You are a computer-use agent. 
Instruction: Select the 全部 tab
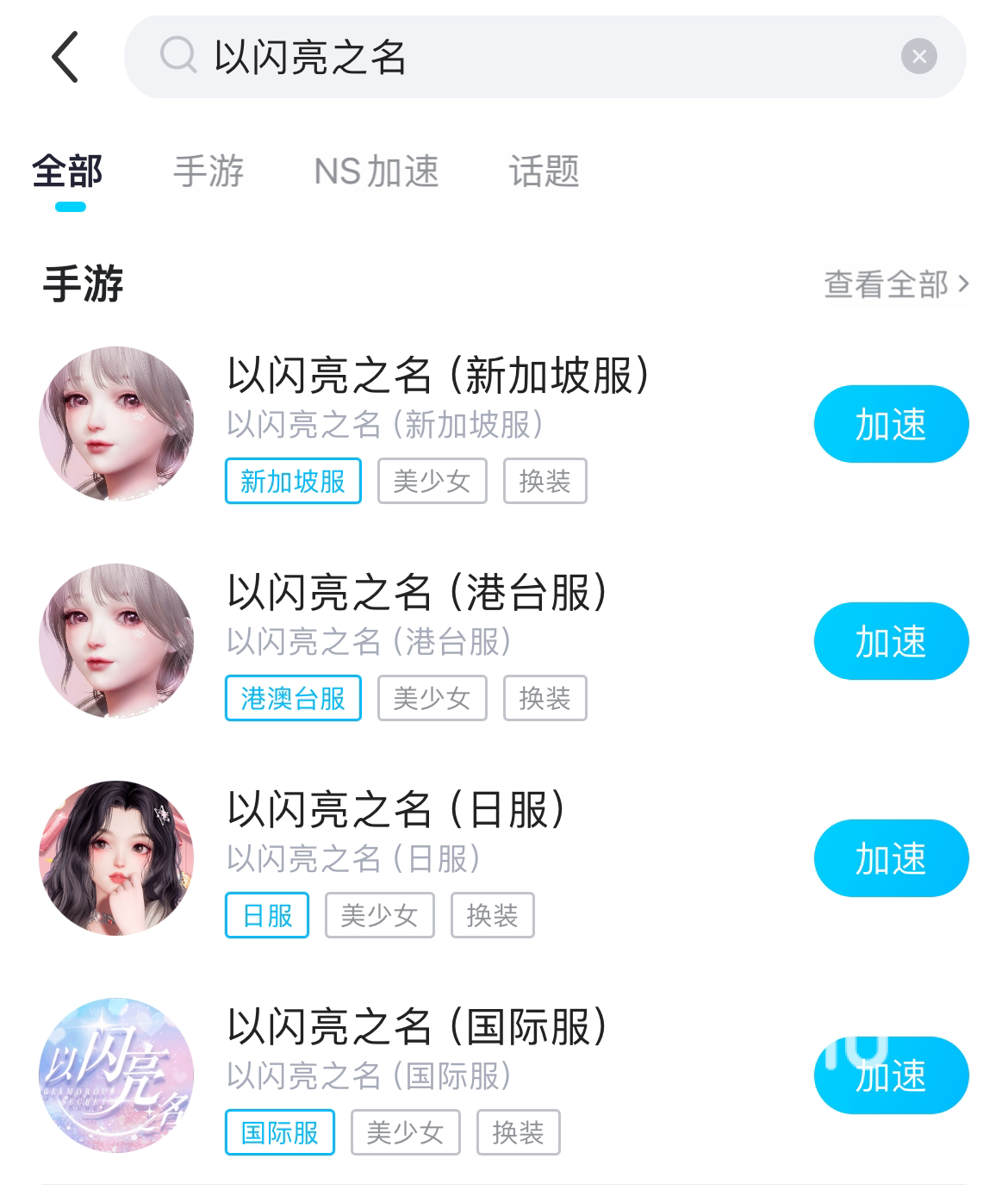[68, 171]
